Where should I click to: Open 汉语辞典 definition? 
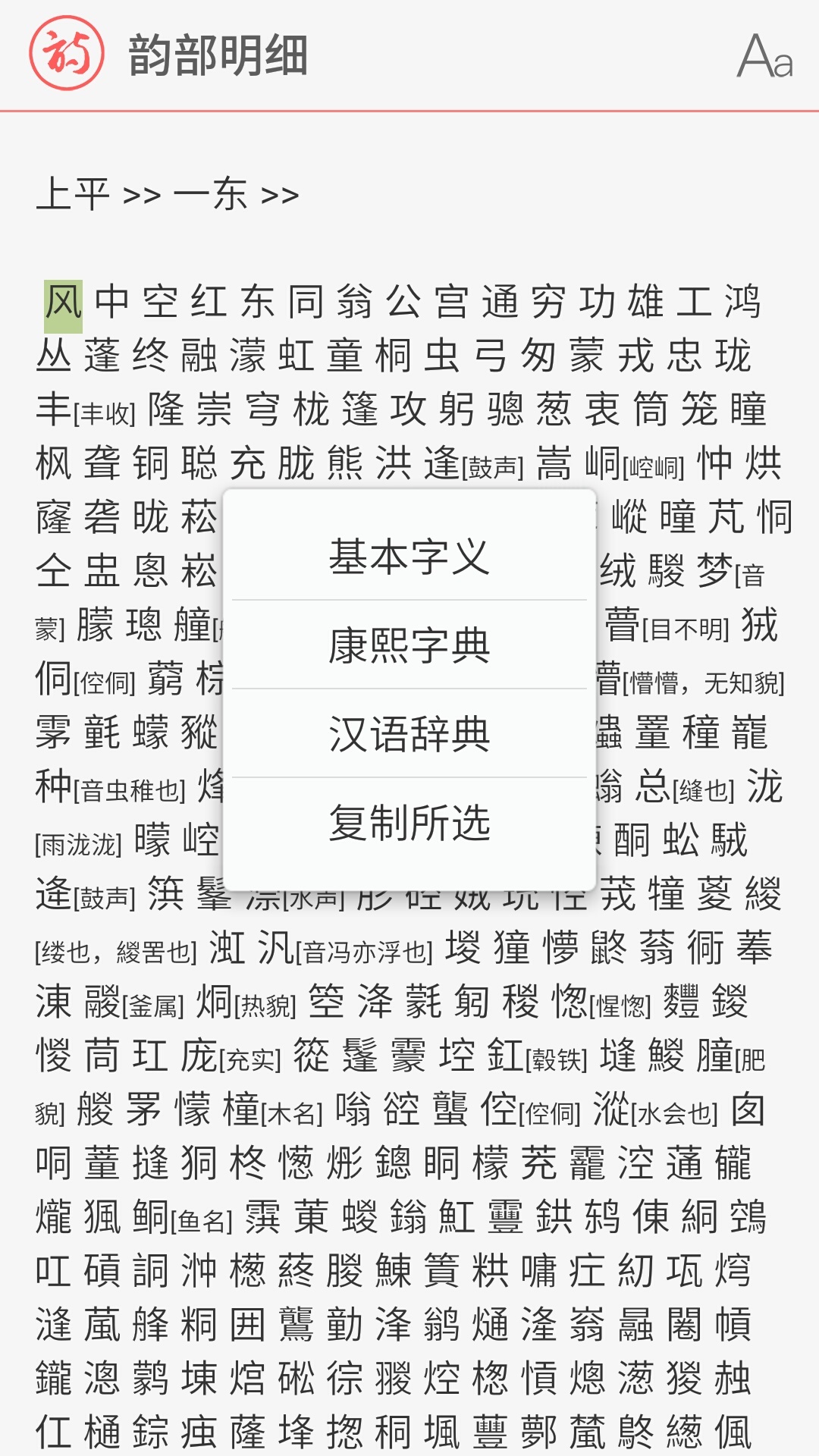click(x=409, y=733)
